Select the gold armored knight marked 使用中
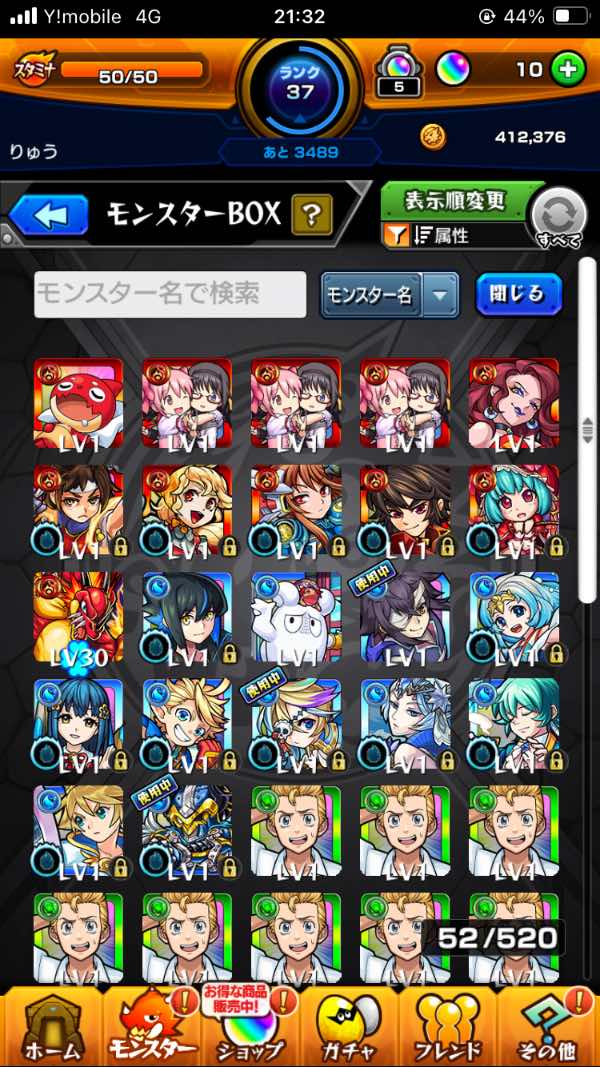This screenshot has height=1067, width=600. [x=187, y=831]
